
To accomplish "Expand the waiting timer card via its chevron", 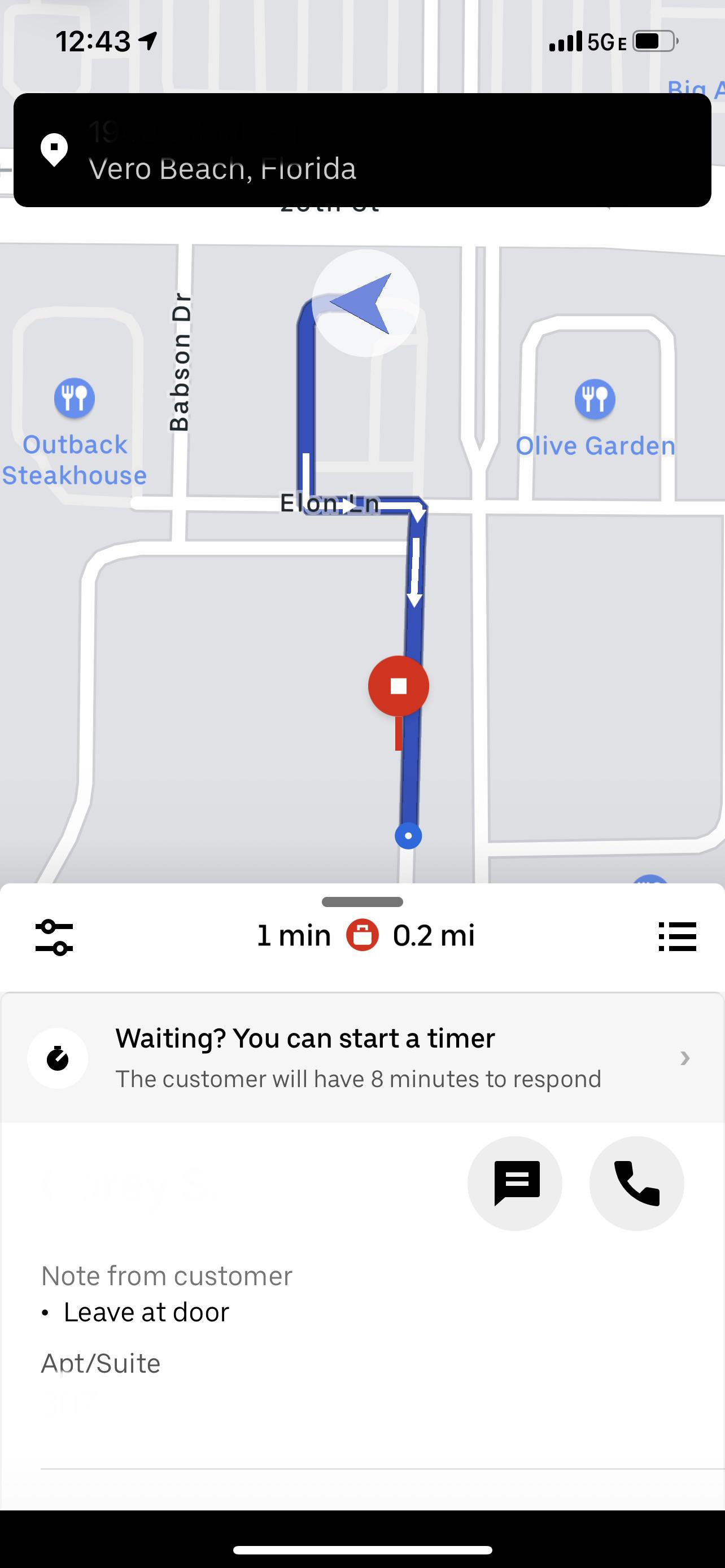I will (684, 1058).
